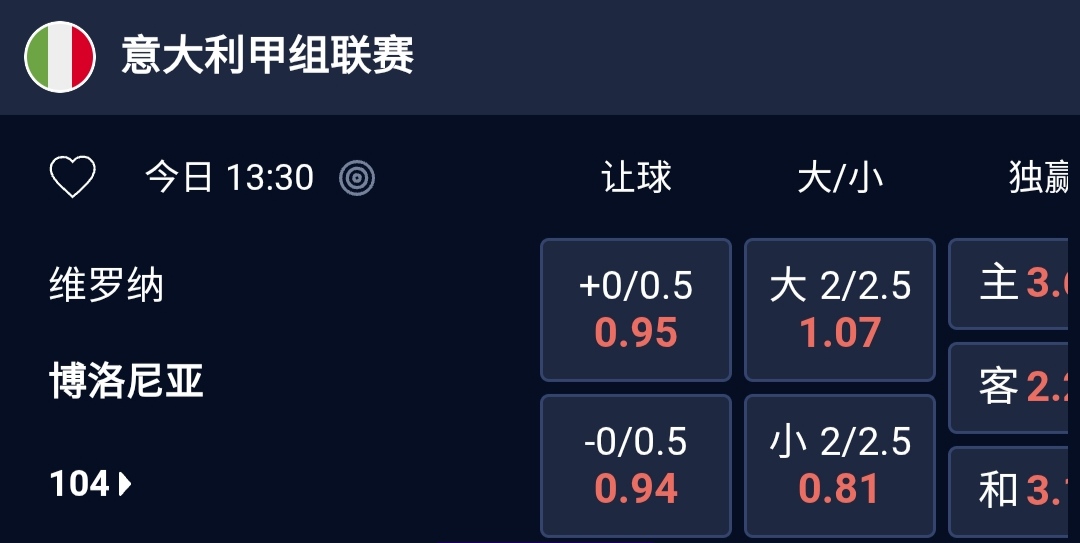Image resolution: width=1080 pixels, height=543 pixels.
Task: Choose the 主 home win odds
Action: [1014, 284]
